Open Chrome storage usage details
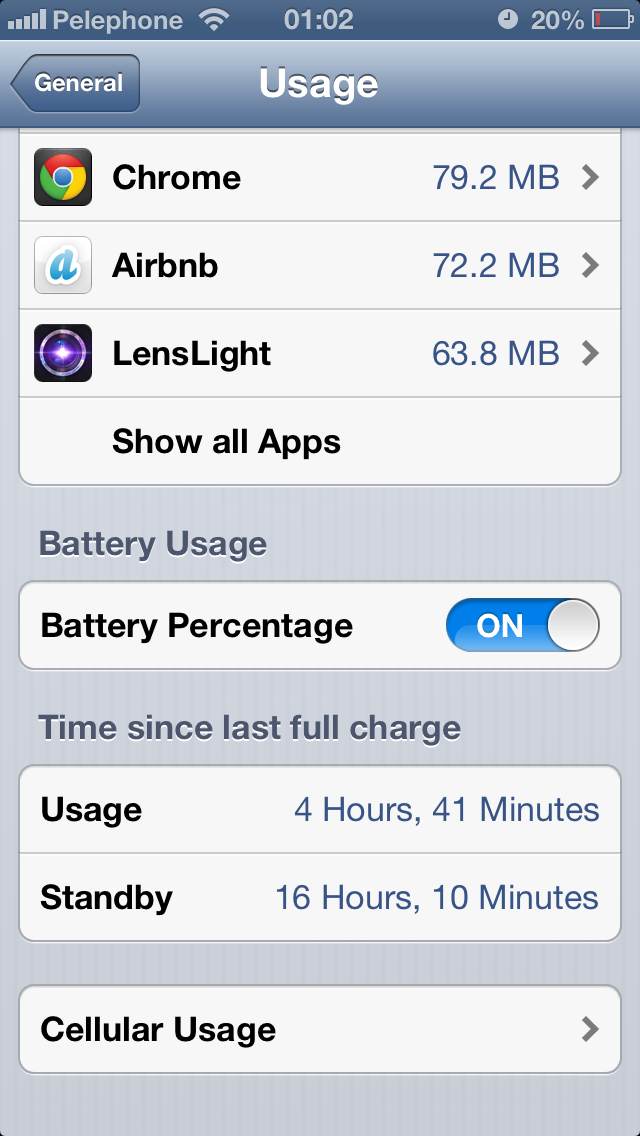 320,177
